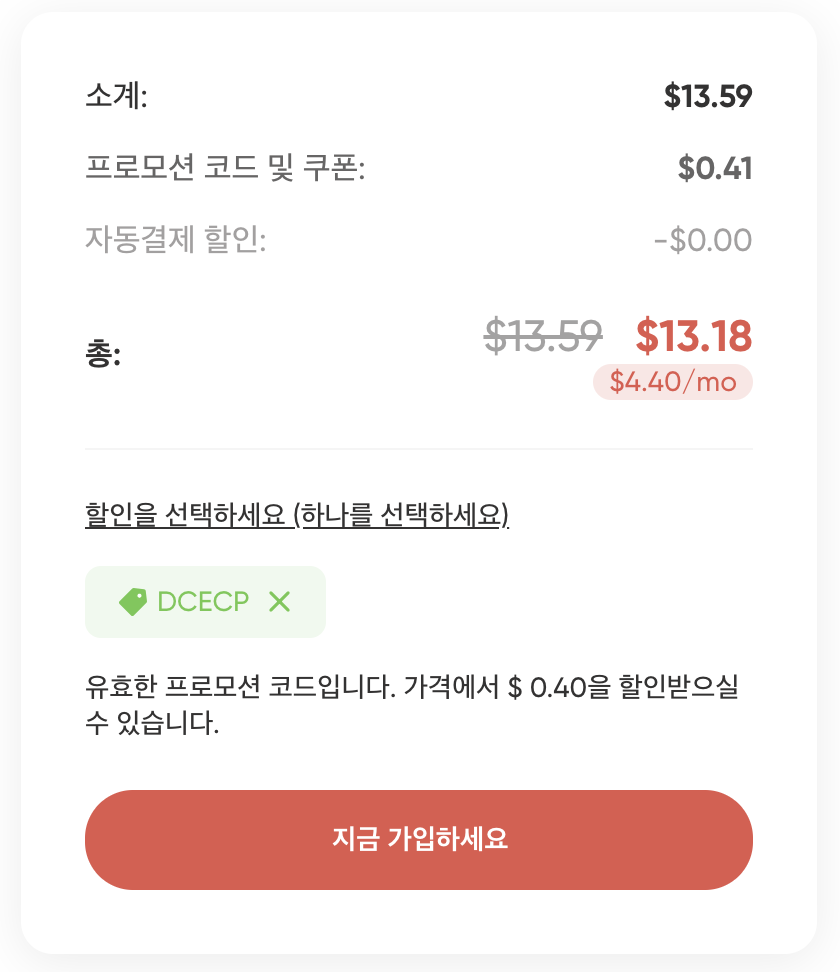Click the green promo tag icon

(x=133, y=601)
